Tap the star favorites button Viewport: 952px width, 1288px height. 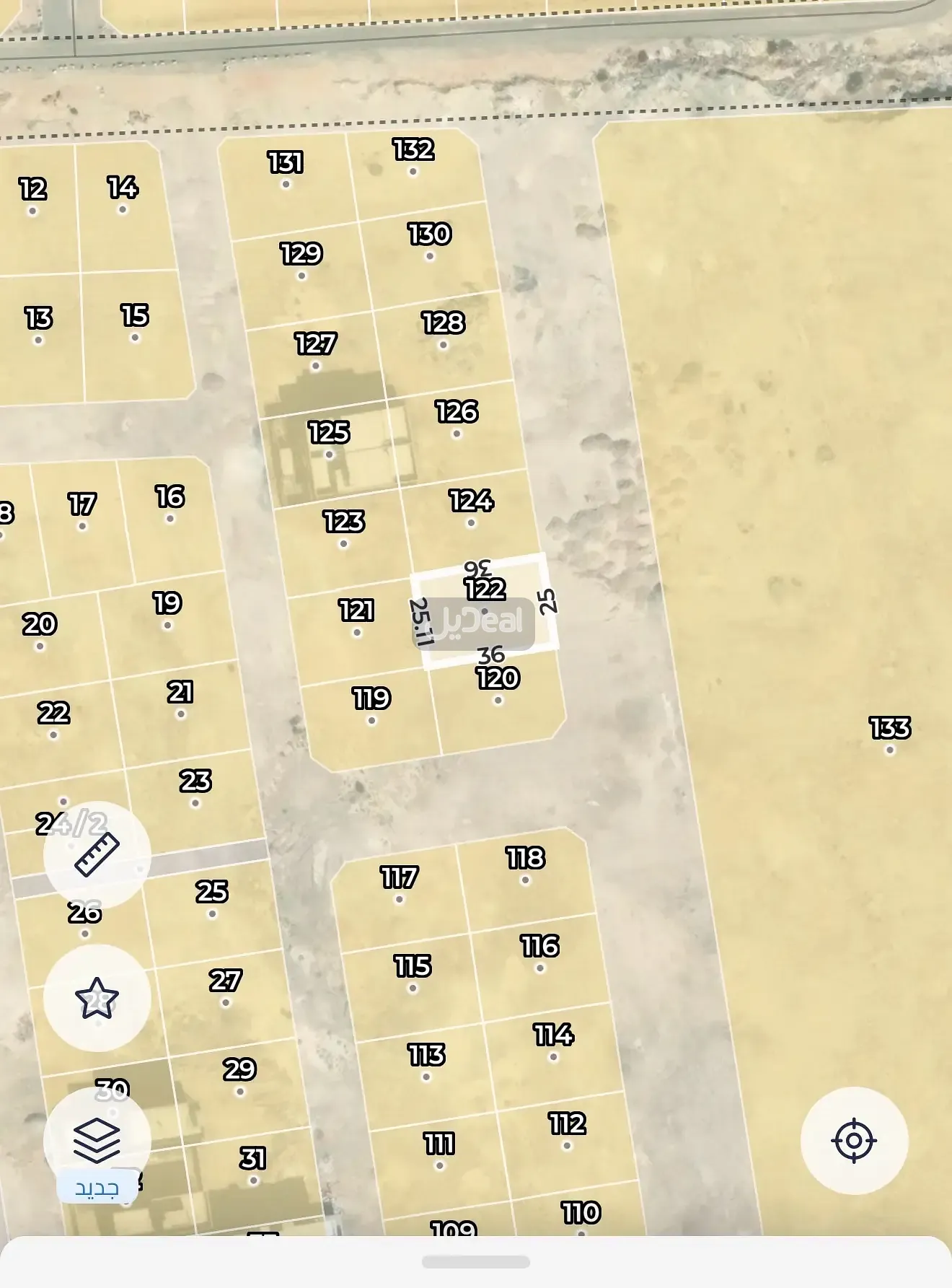[97, 998]
